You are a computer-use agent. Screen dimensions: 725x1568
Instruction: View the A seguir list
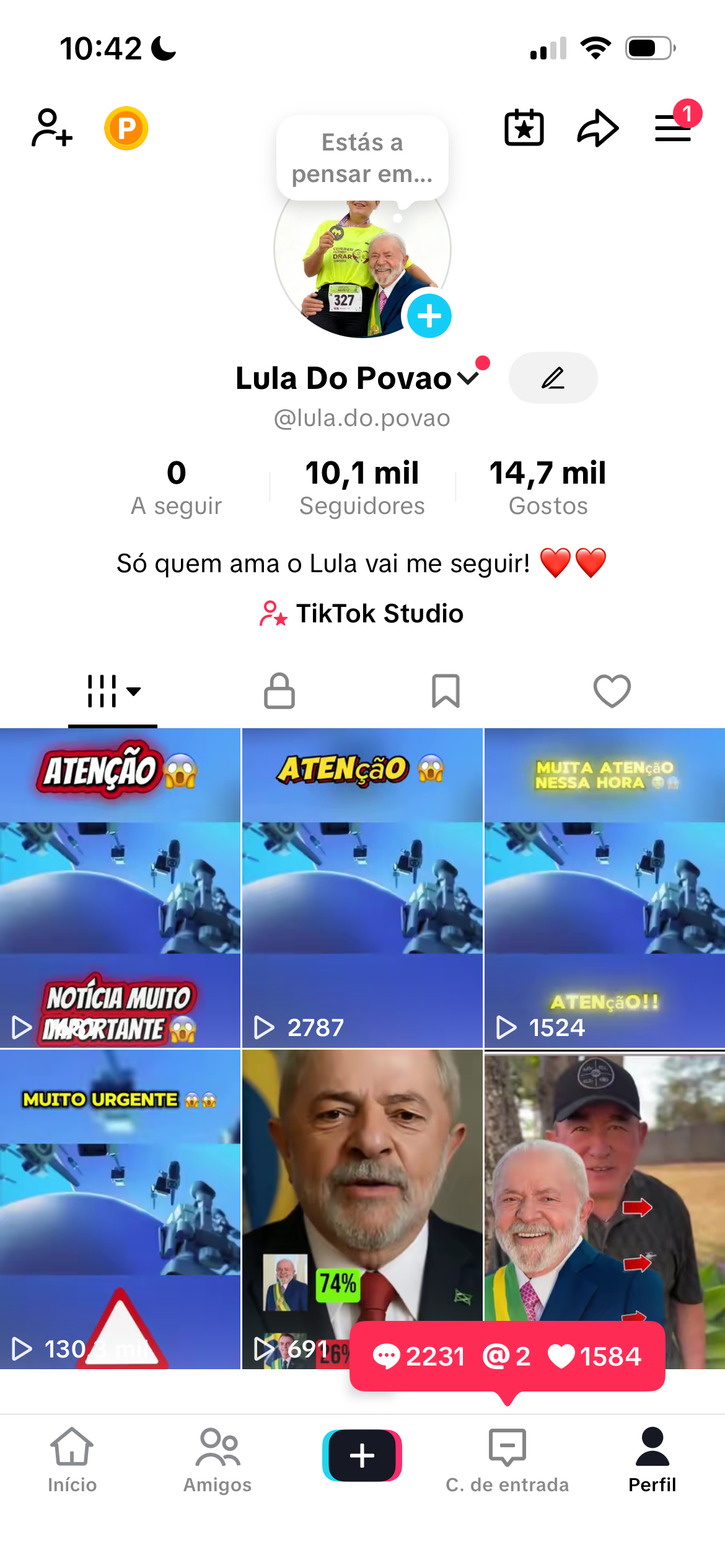[x=177, y=487]
